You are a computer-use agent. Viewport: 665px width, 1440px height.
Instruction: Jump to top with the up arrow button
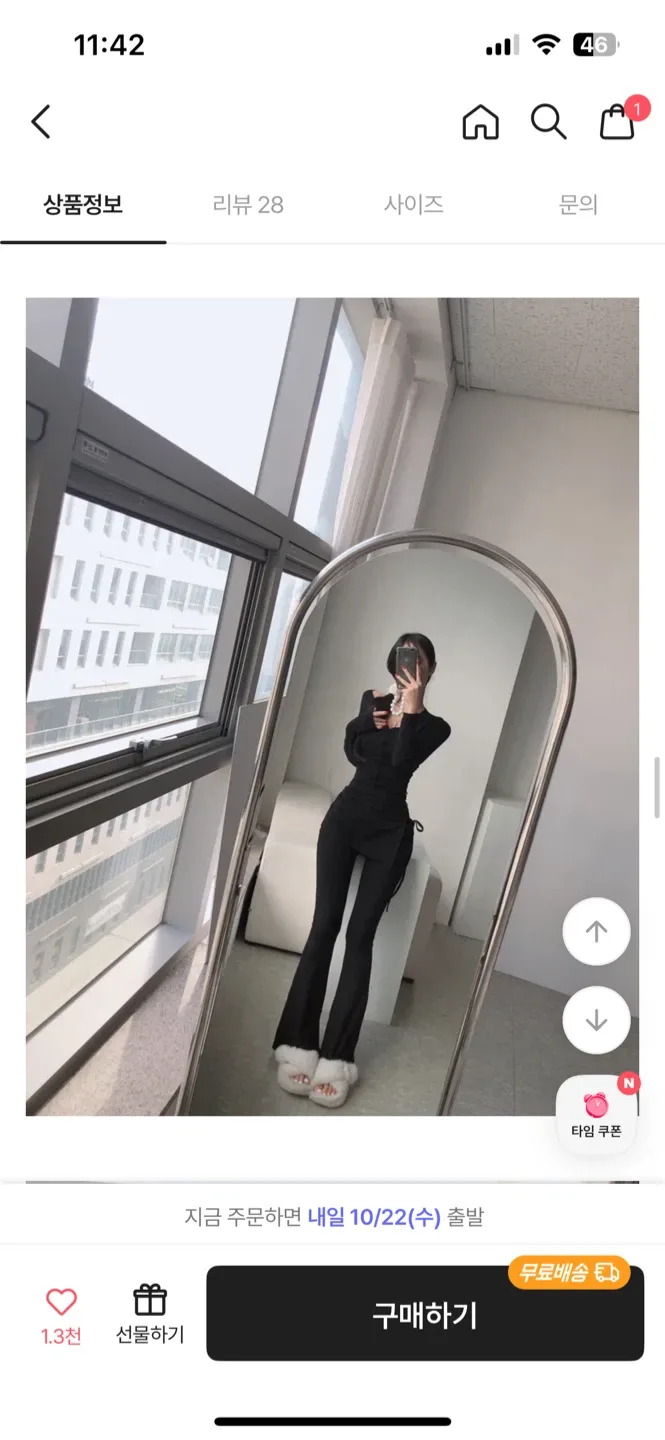596,932
